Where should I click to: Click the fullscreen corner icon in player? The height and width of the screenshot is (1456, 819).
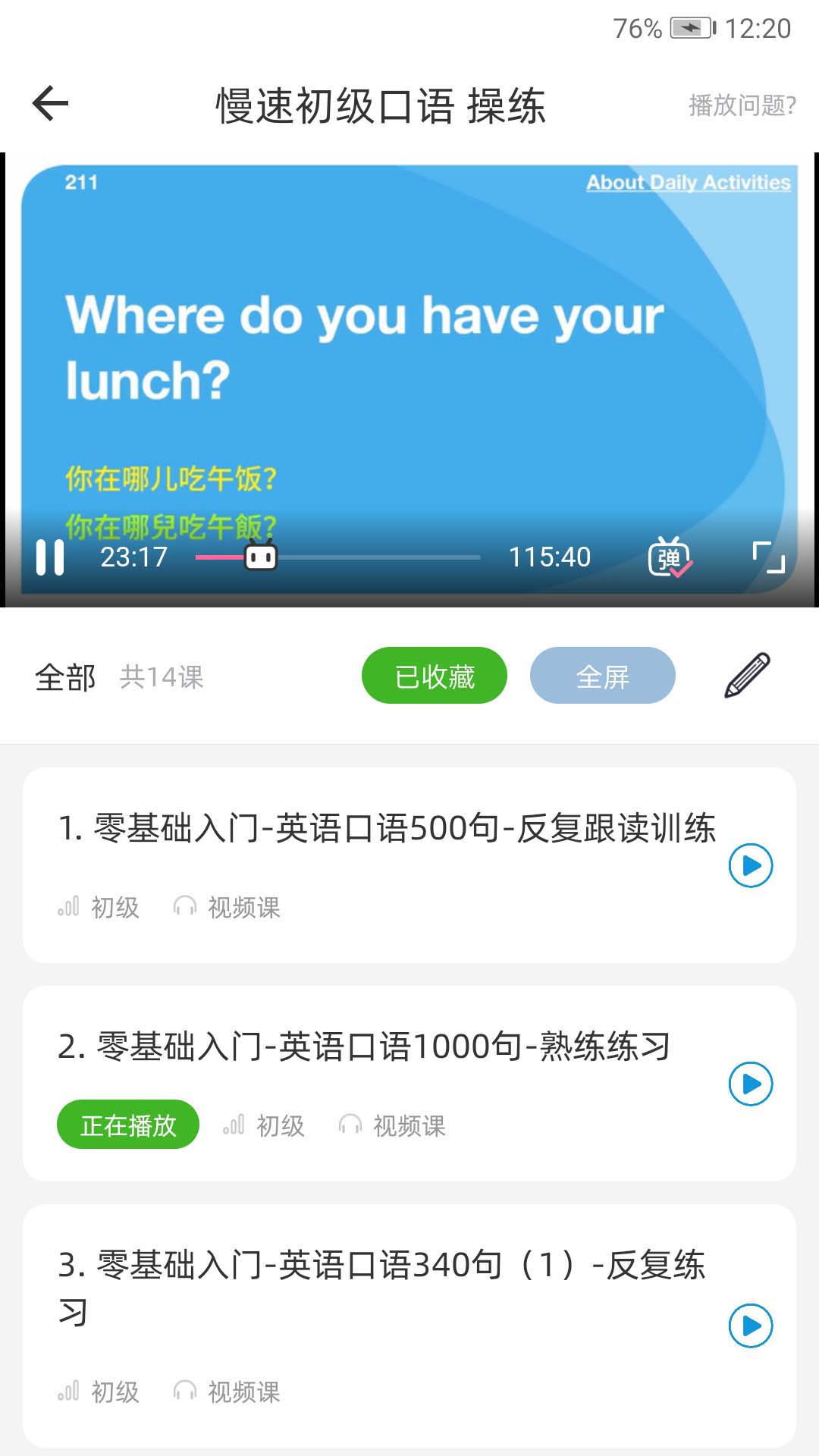tap(772, 559)
